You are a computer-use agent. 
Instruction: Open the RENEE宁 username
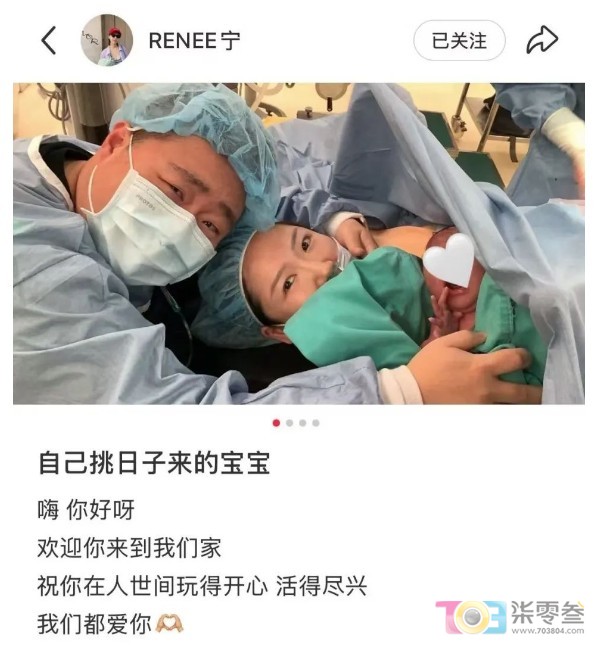[x=194, y=41]
